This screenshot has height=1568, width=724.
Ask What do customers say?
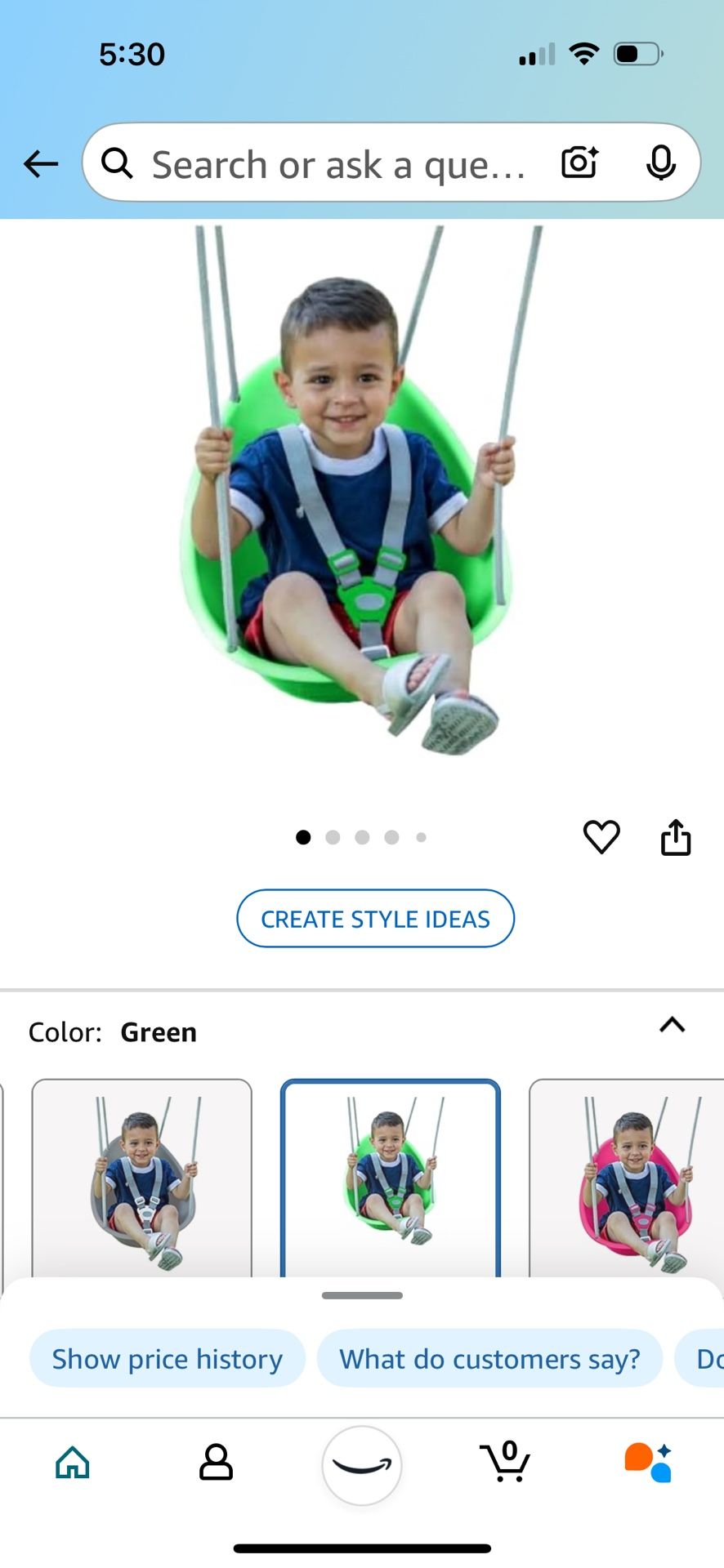[x=489, y=1358]
